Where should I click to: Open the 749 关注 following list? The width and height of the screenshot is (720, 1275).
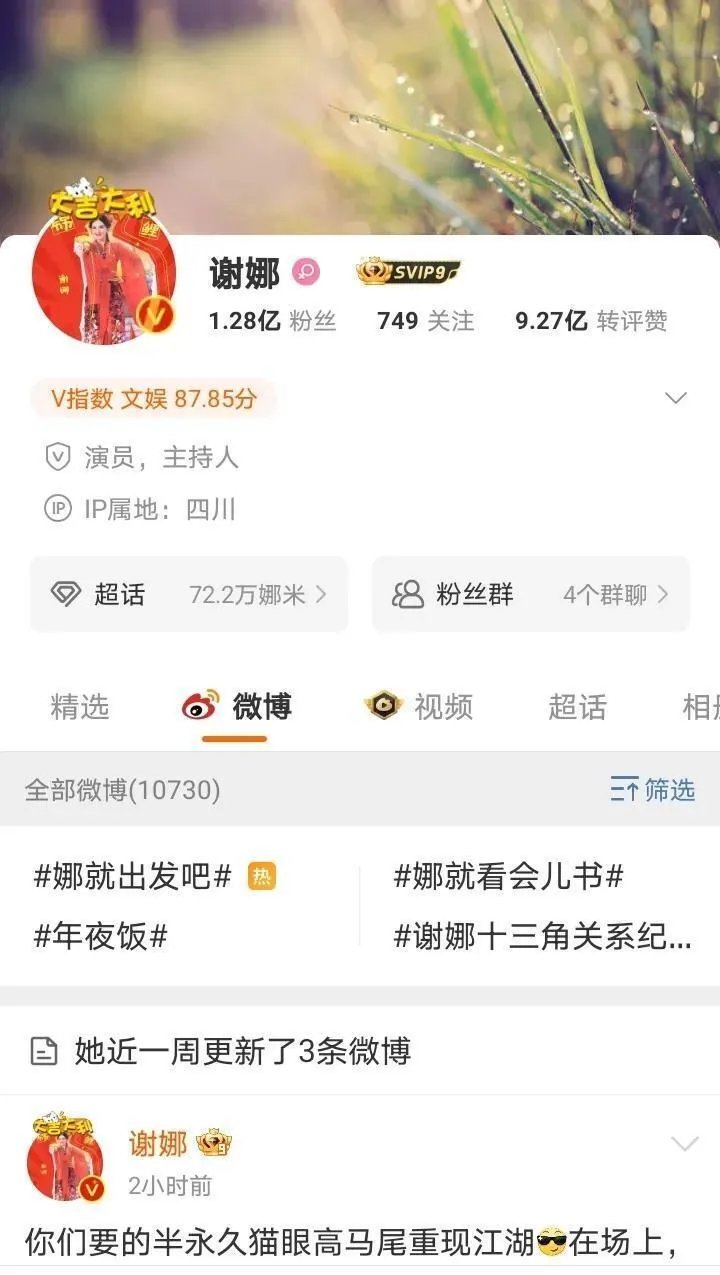click(425, 321)
